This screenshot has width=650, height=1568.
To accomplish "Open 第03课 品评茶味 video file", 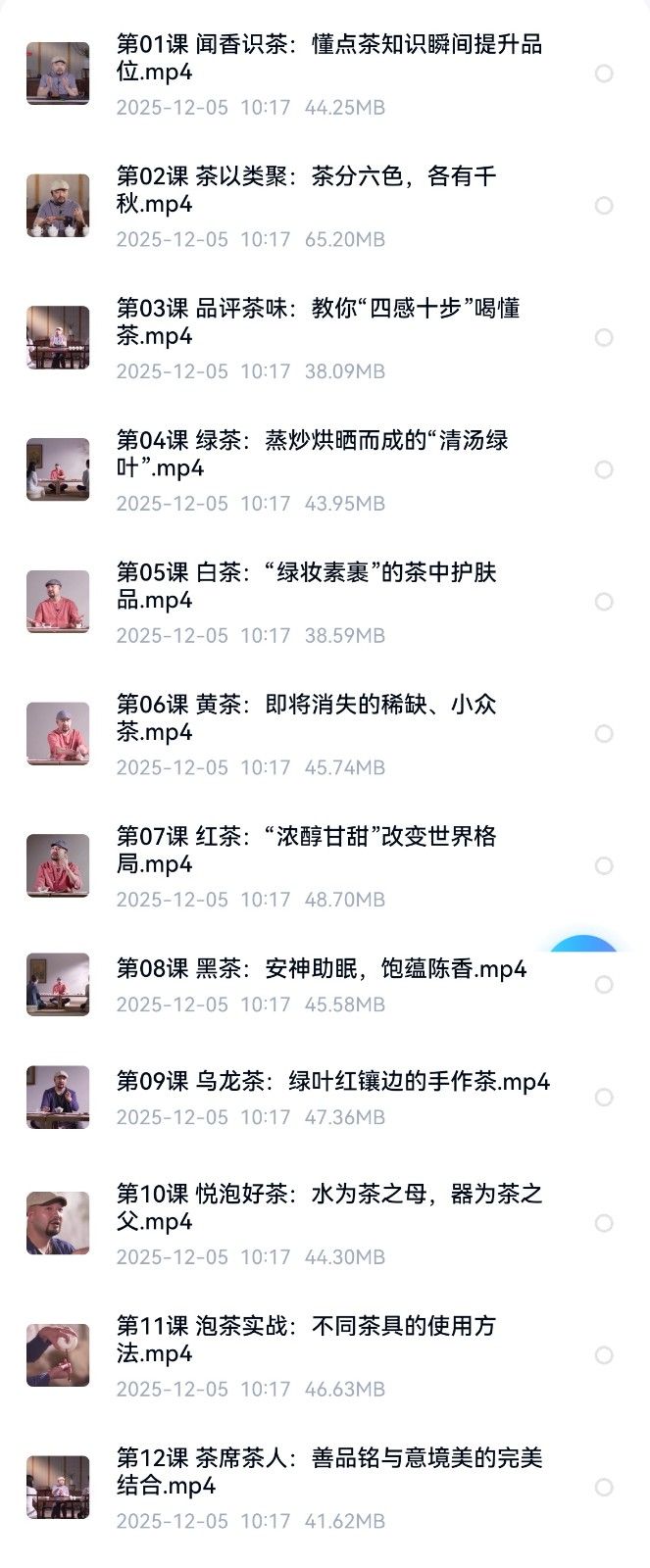I will click(x=318, y=322).
